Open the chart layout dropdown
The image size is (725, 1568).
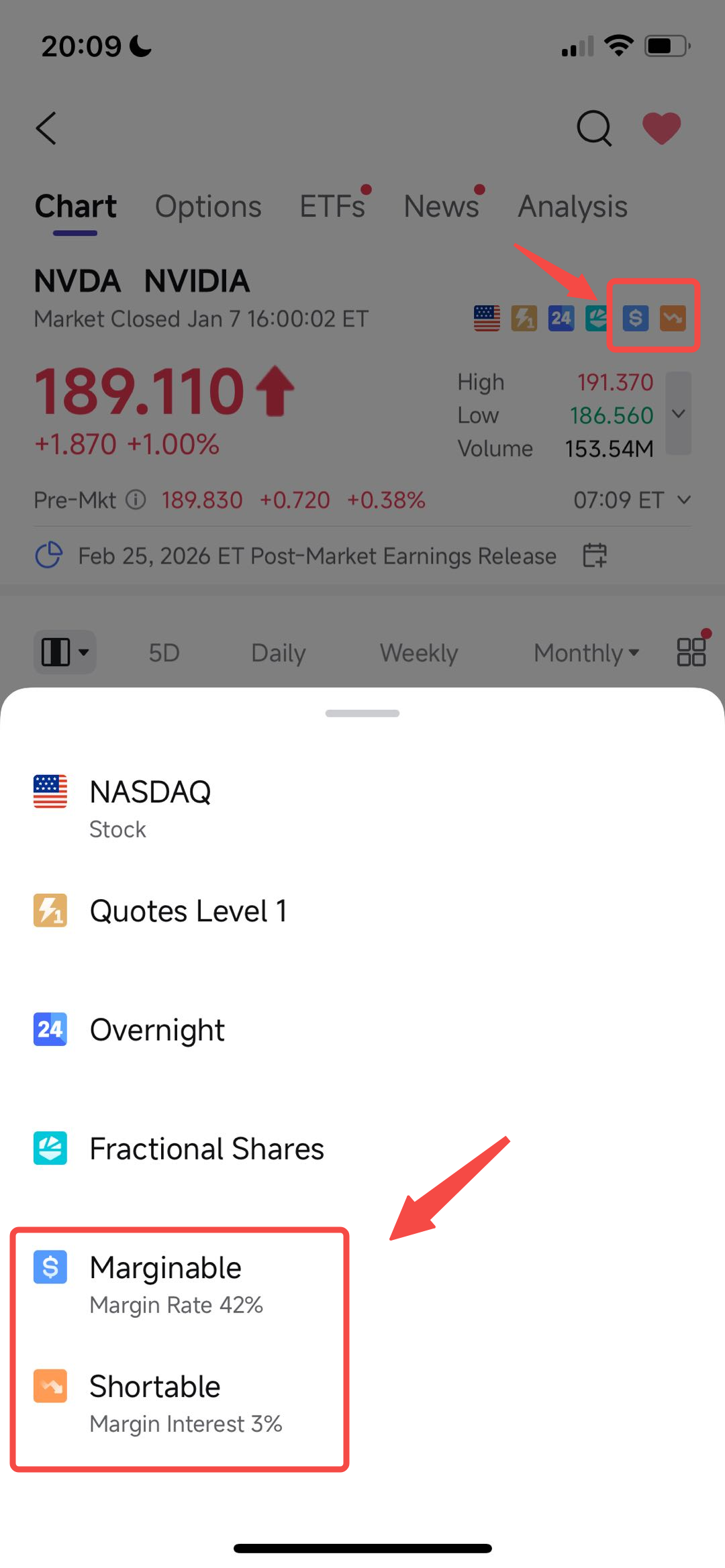(x=65, y=652)
